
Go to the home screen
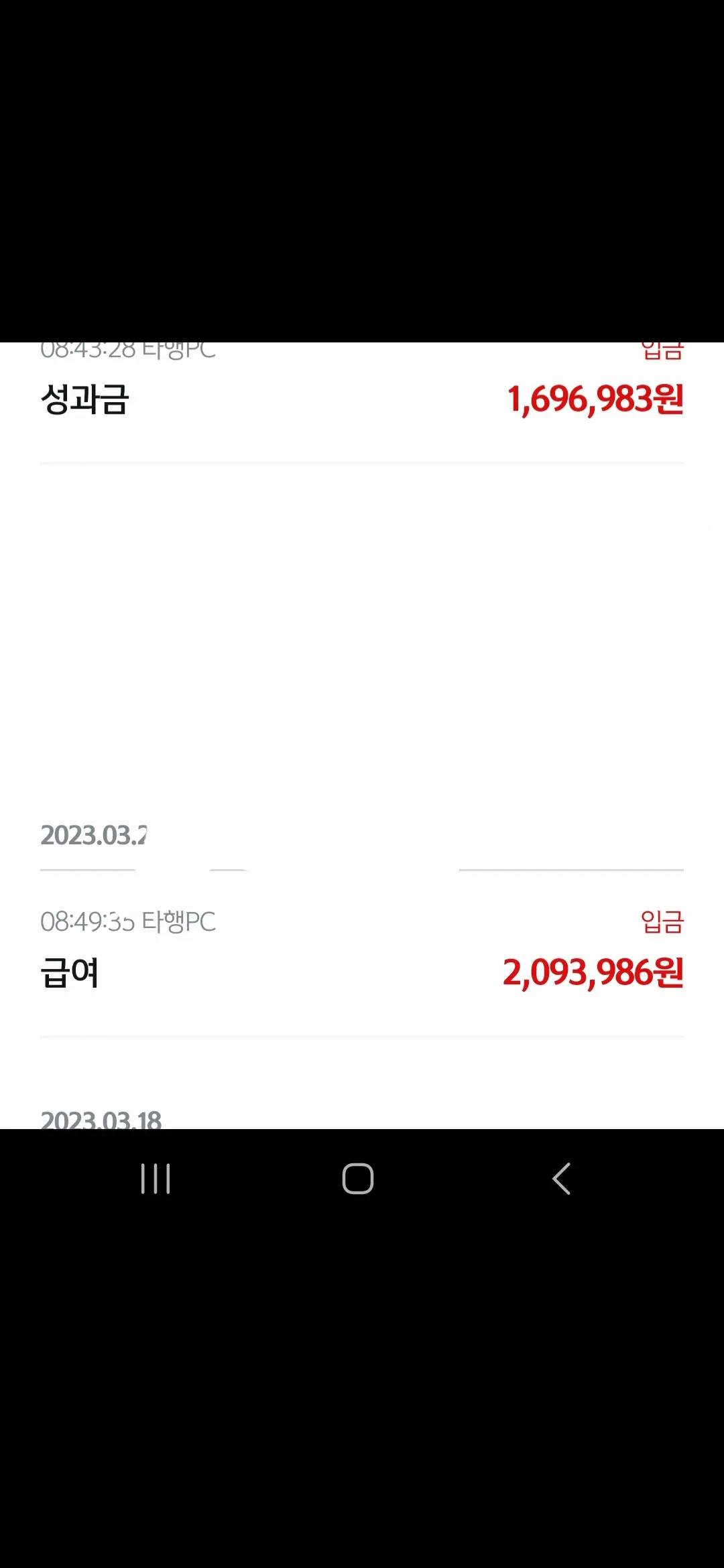[x=358, y=1179]
